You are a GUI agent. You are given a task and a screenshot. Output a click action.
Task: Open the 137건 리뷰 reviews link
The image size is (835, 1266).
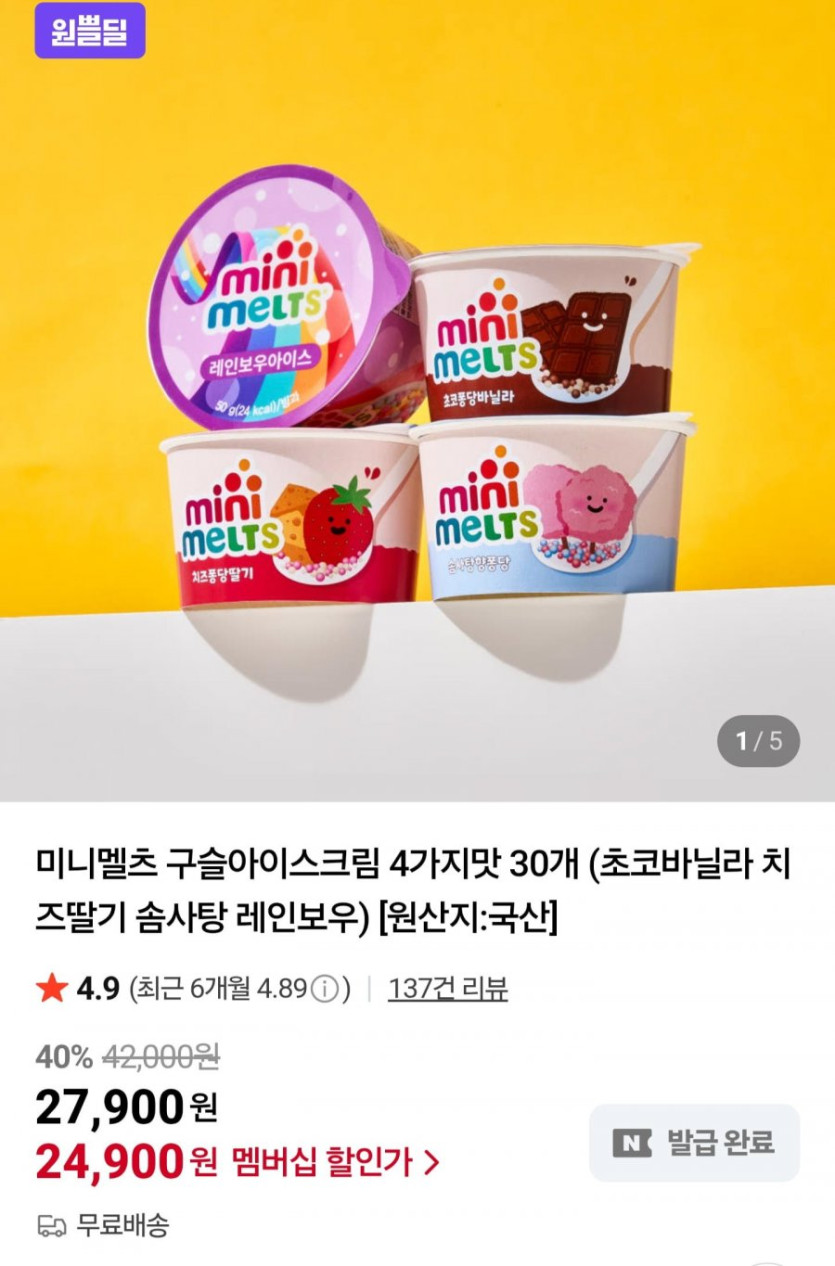pyautogui.click(x=447, y=989)
